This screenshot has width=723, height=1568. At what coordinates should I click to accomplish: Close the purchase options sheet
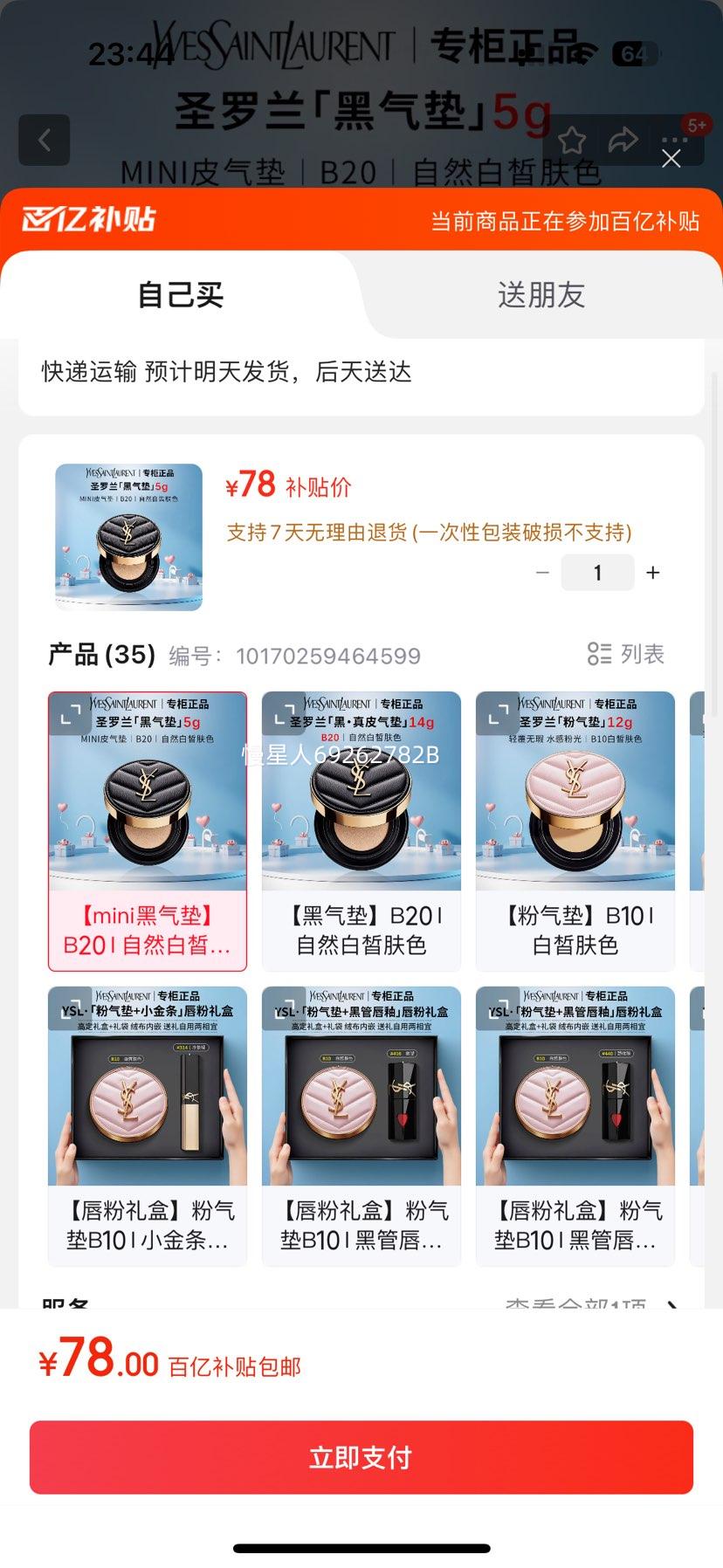point(671,158)
